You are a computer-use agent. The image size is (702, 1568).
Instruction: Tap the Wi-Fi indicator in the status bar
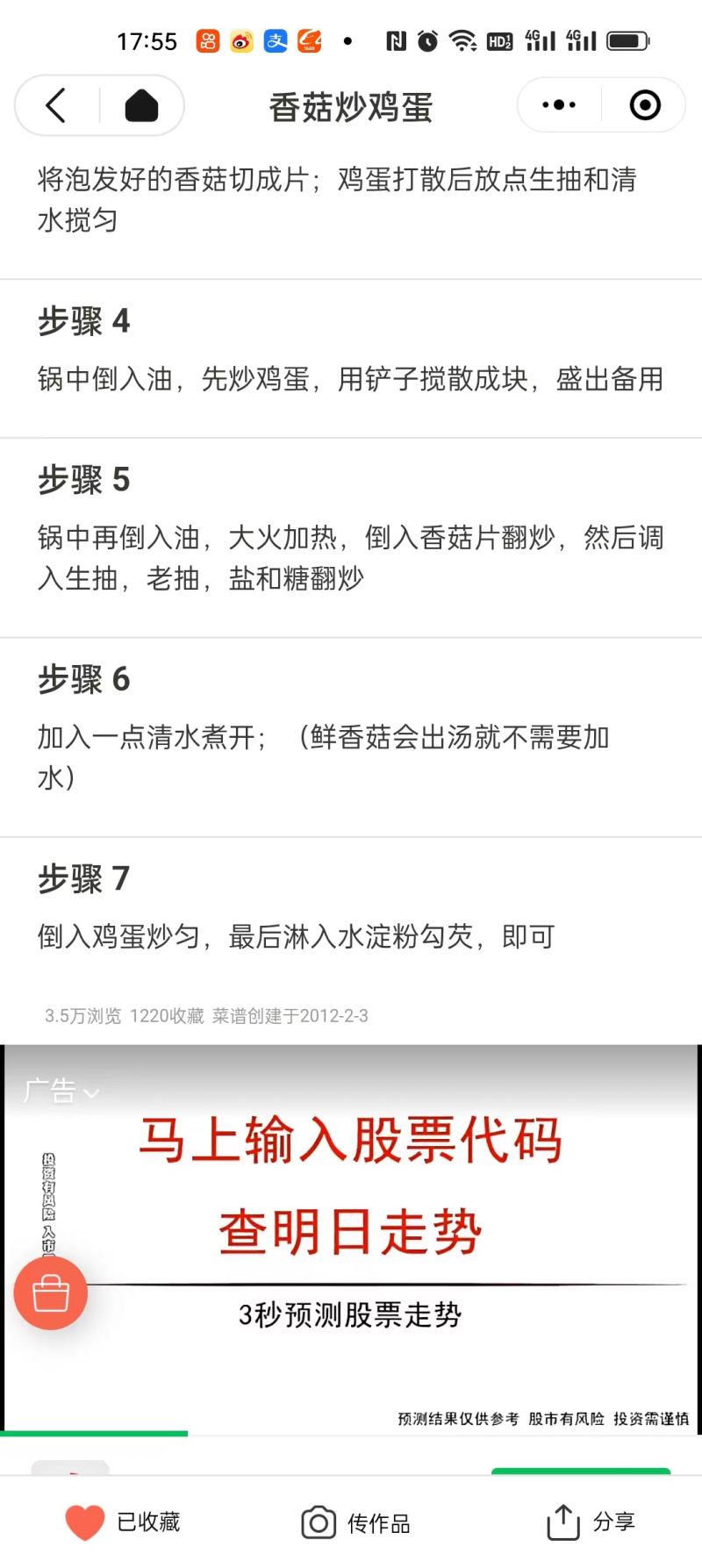pos(460,39)
